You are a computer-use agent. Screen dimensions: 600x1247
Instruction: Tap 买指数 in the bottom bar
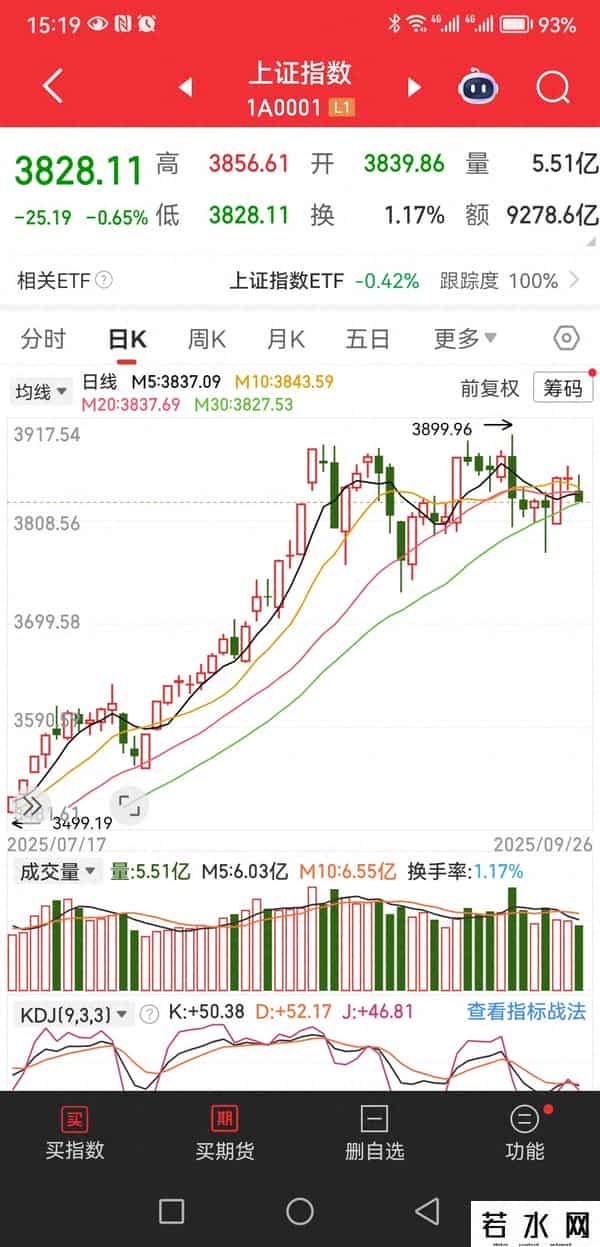pyautogui.click(x=75, y=1134)
